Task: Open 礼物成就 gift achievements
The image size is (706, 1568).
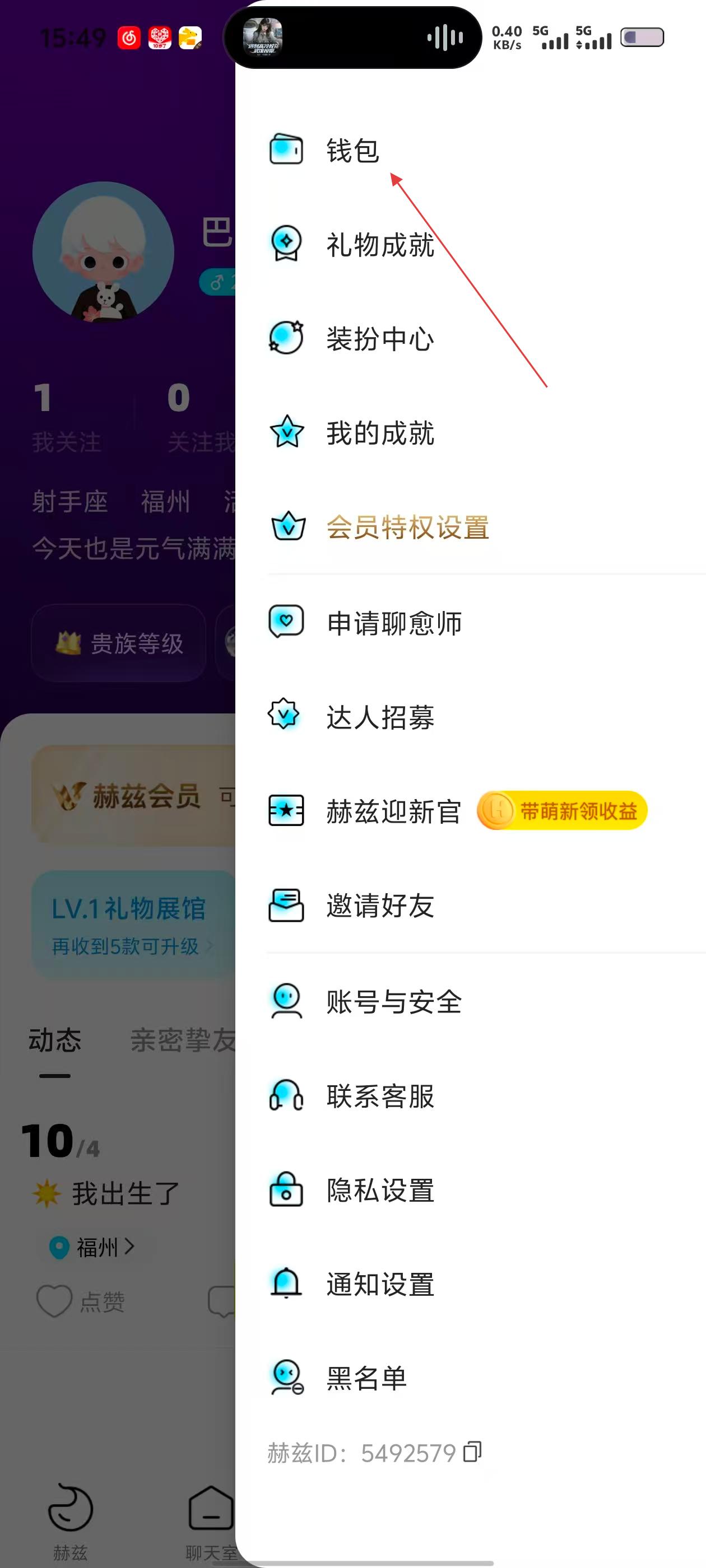Action: click(x=379, y=245)
